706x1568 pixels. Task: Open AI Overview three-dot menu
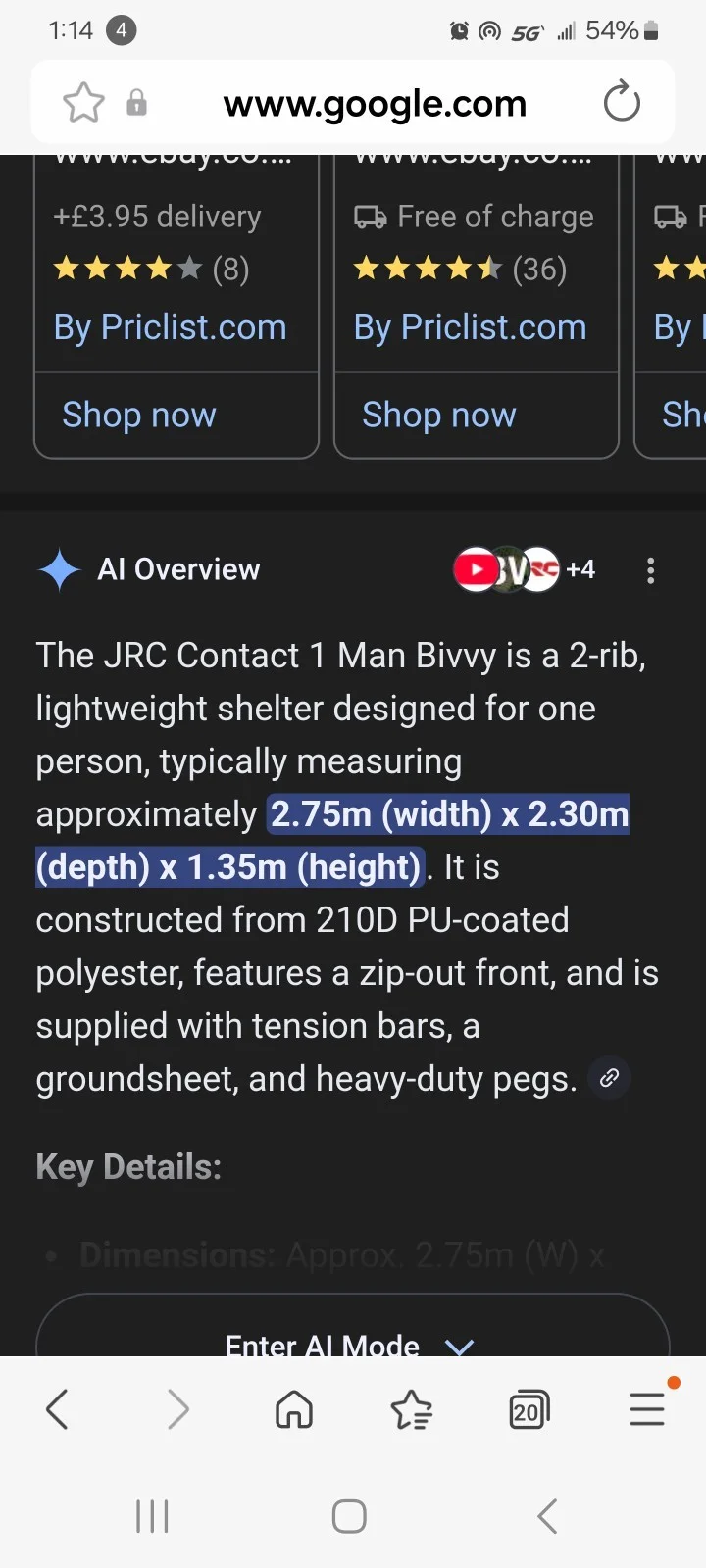[x=650, y=570]
